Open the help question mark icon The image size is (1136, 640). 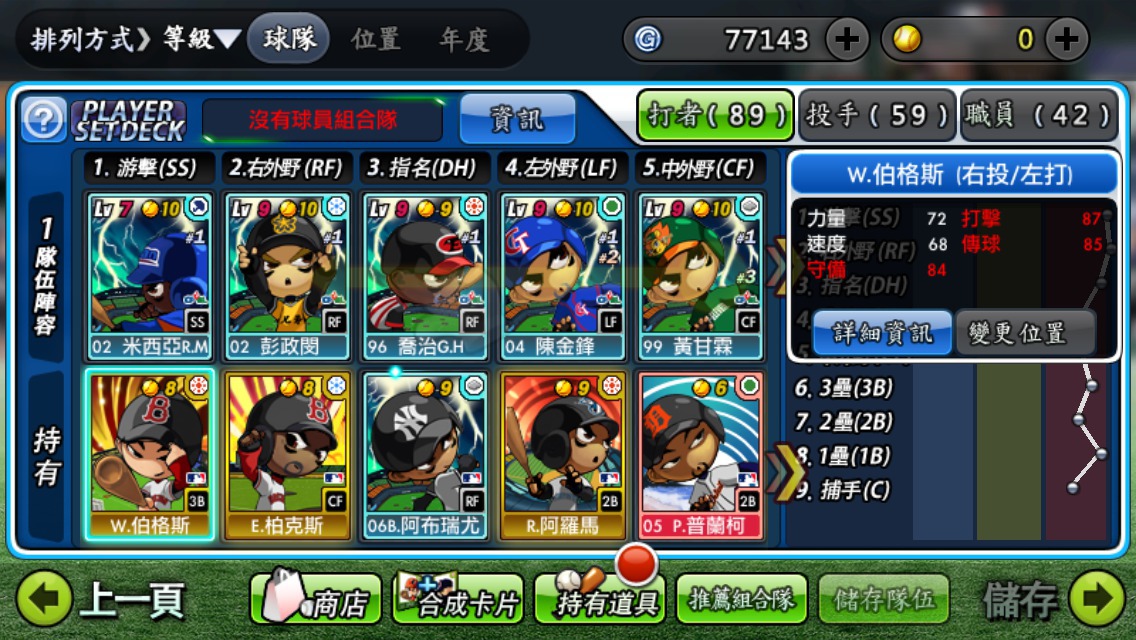[x=43, y=121]
